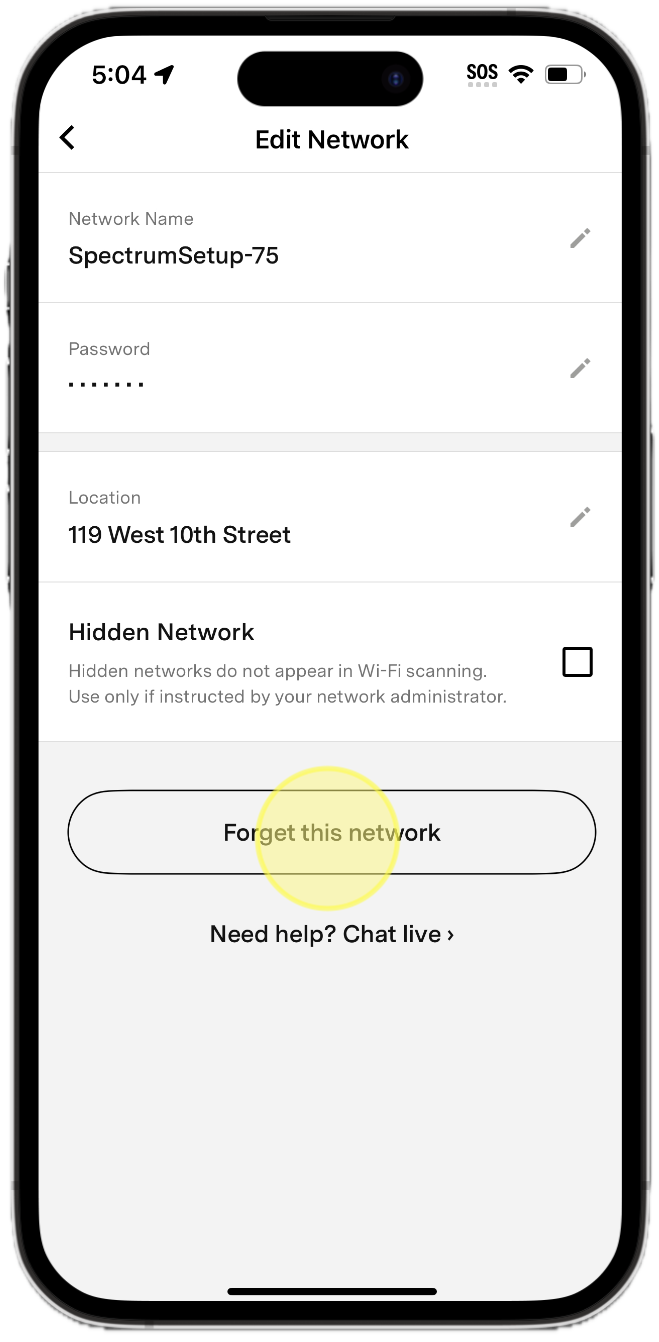Go back from Edit Network
The width and height of the screenshot is (659, 1342).
(68, 138)
